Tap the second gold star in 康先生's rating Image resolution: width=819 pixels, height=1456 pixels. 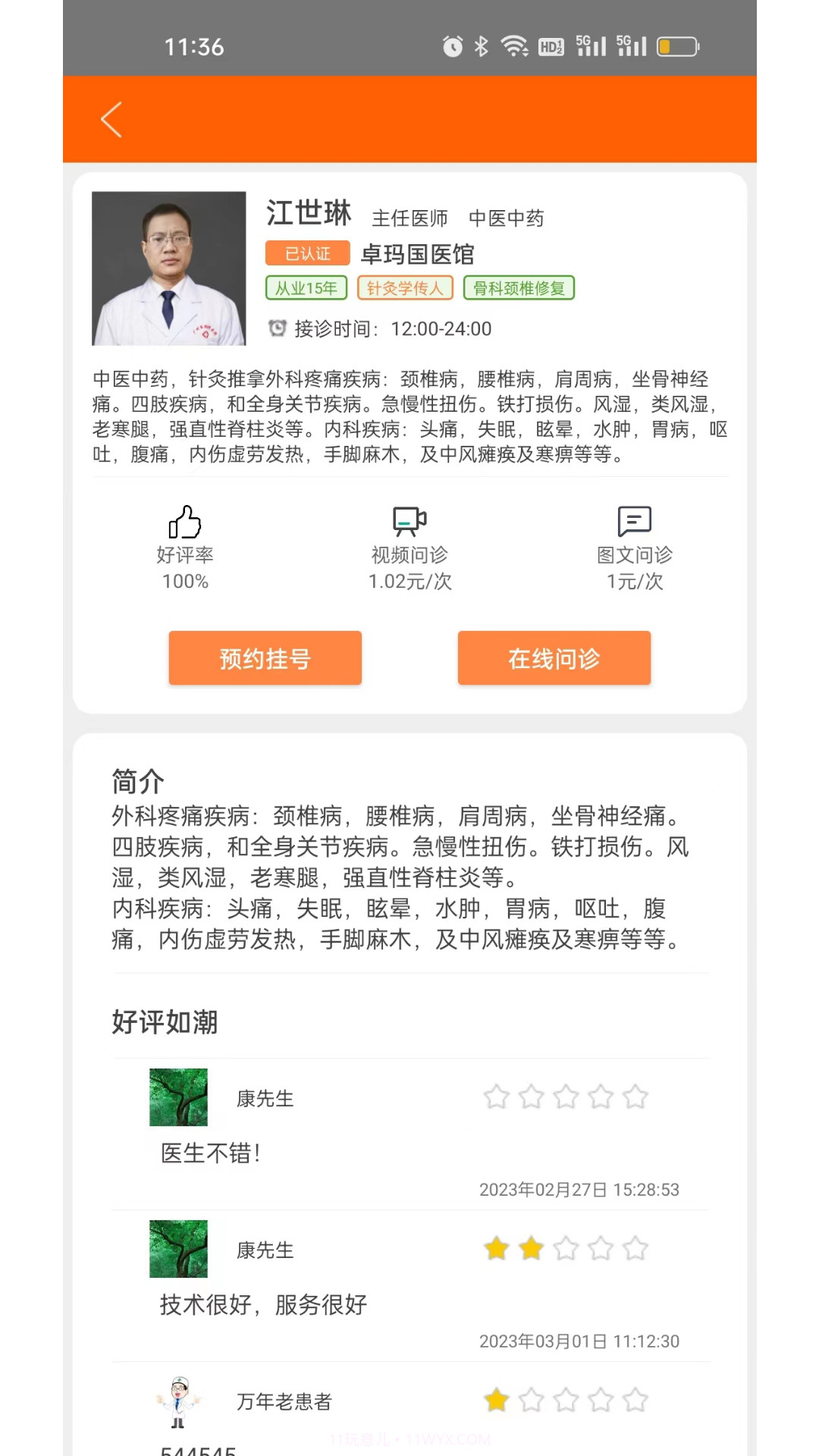531,1248
